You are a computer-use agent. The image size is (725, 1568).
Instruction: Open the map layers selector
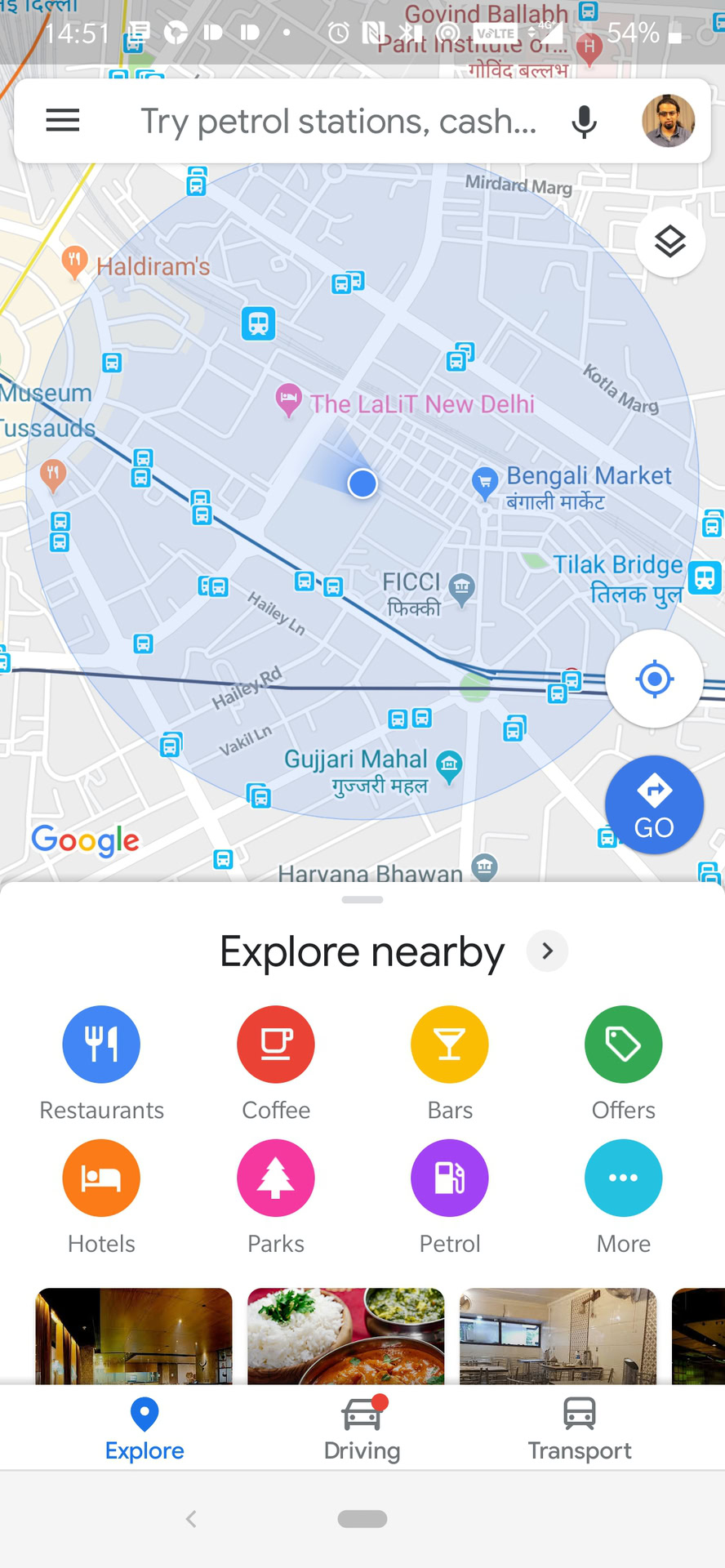point(669,243)
